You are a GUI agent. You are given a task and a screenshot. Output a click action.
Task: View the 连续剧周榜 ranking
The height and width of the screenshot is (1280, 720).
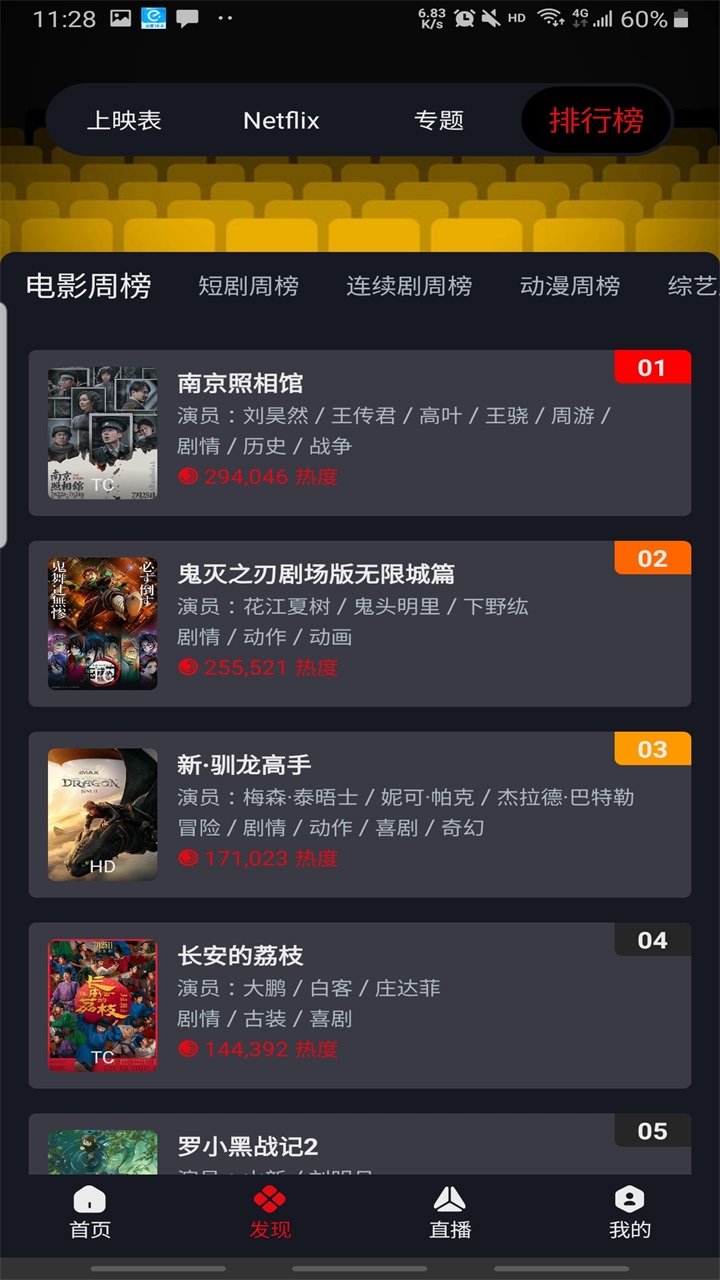click(409, 286)
